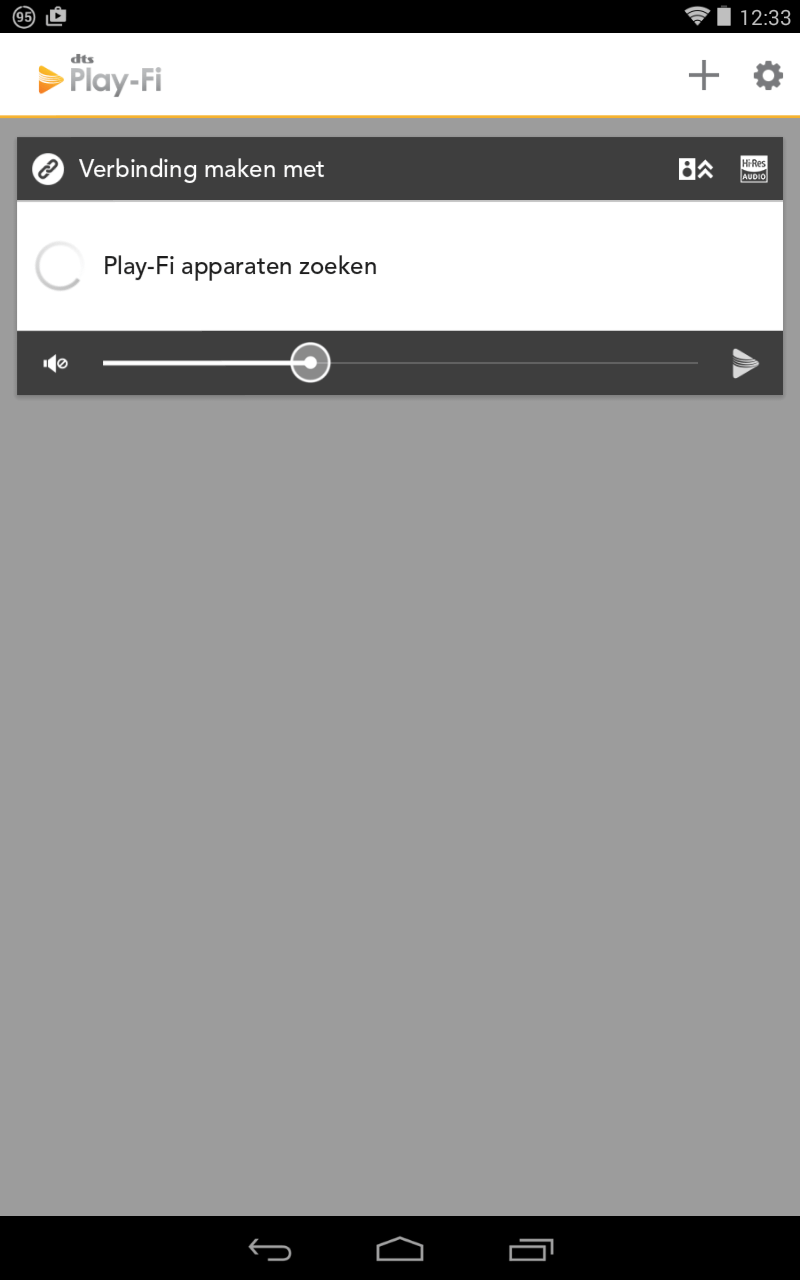Tap the volume slider handle
800x1280 pixels.
click(x=310, y=363)
